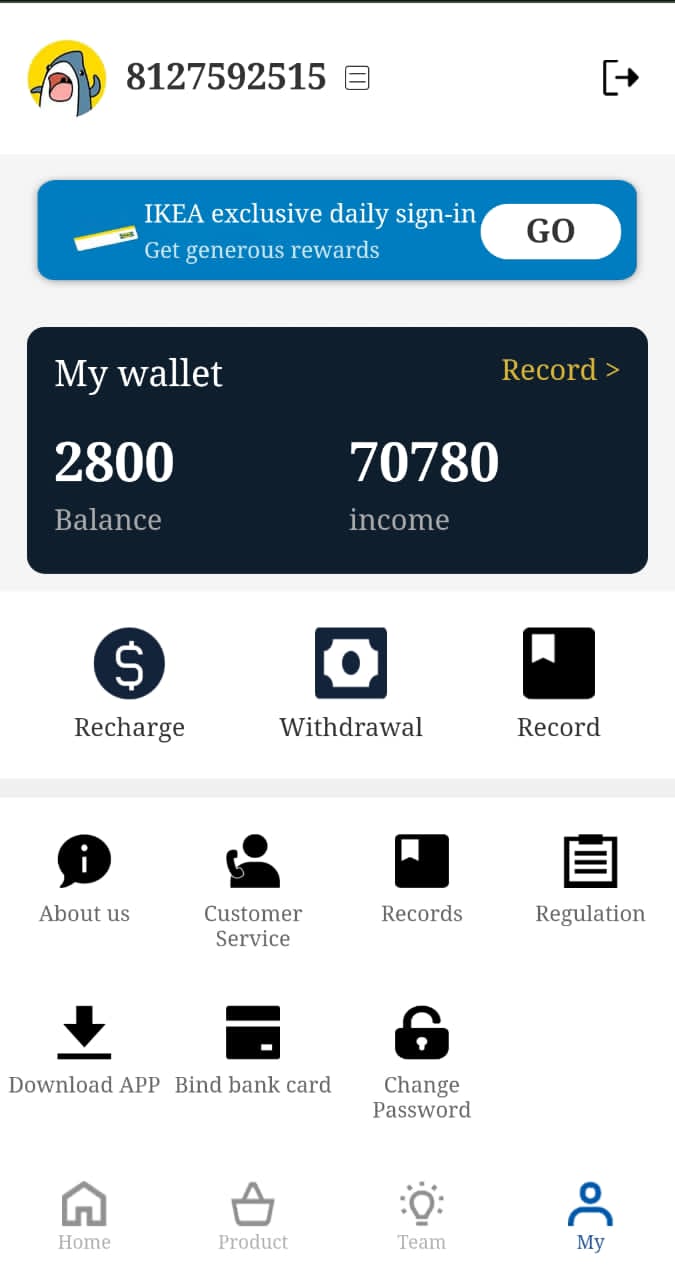
Task: Switch to the Home tab
Action: (84, 1216)
